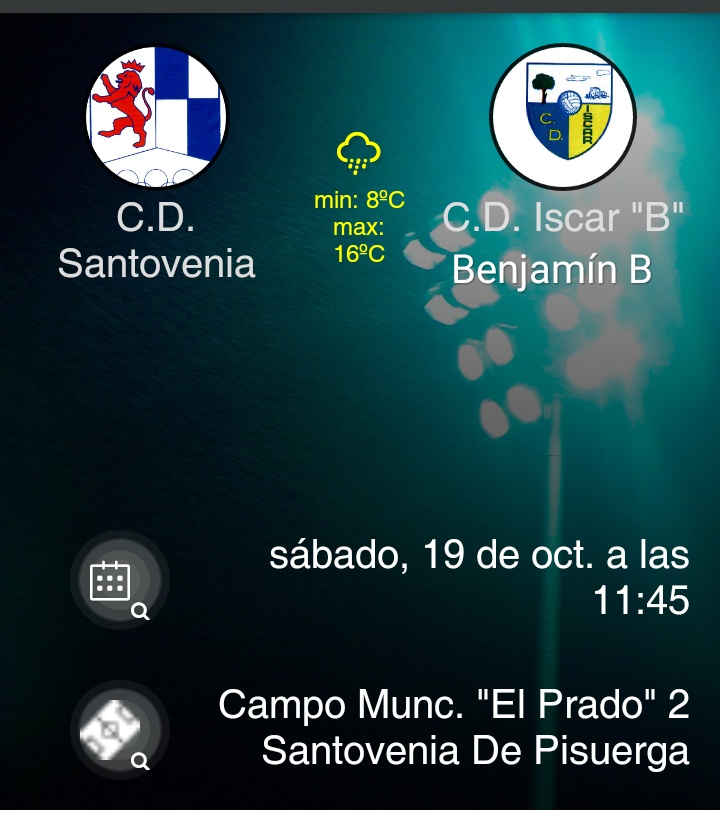Viewport: 720px width, 823px height.
Task: Open the C.D. Iscar "B" team crest
Action: tap(563, 117)
